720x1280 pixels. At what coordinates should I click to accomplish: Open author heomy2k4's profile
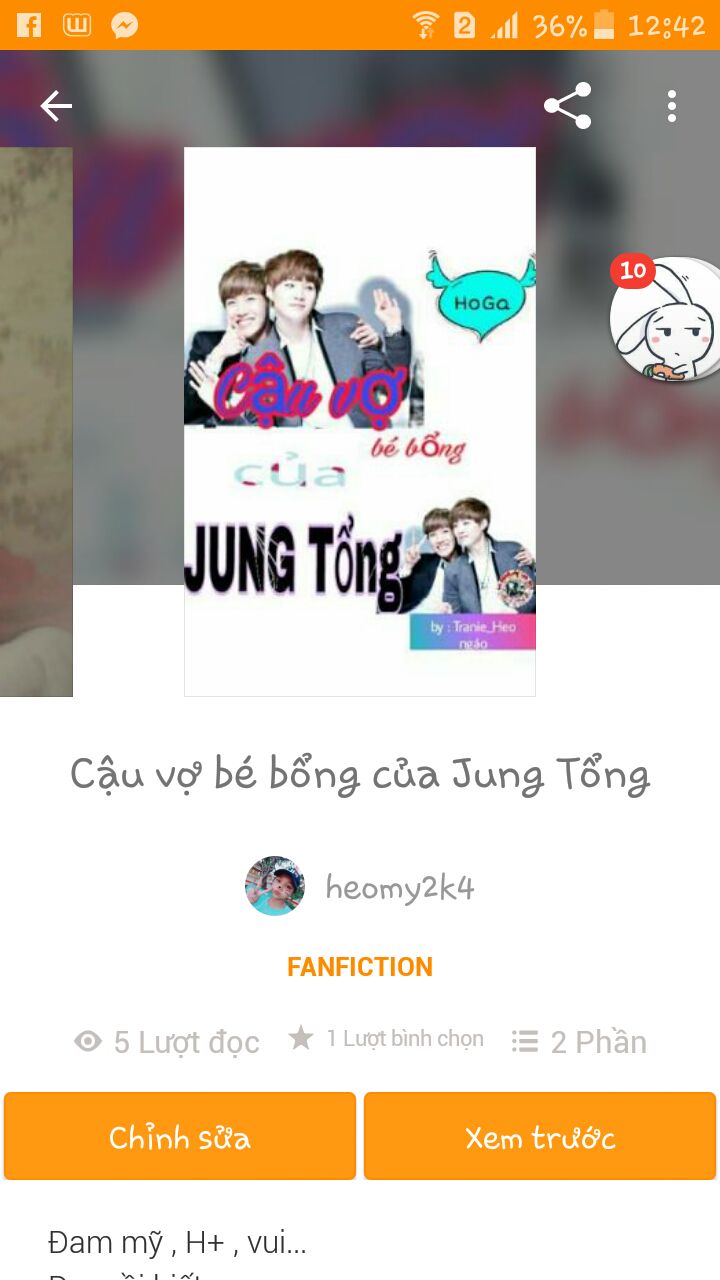point(360,886)
